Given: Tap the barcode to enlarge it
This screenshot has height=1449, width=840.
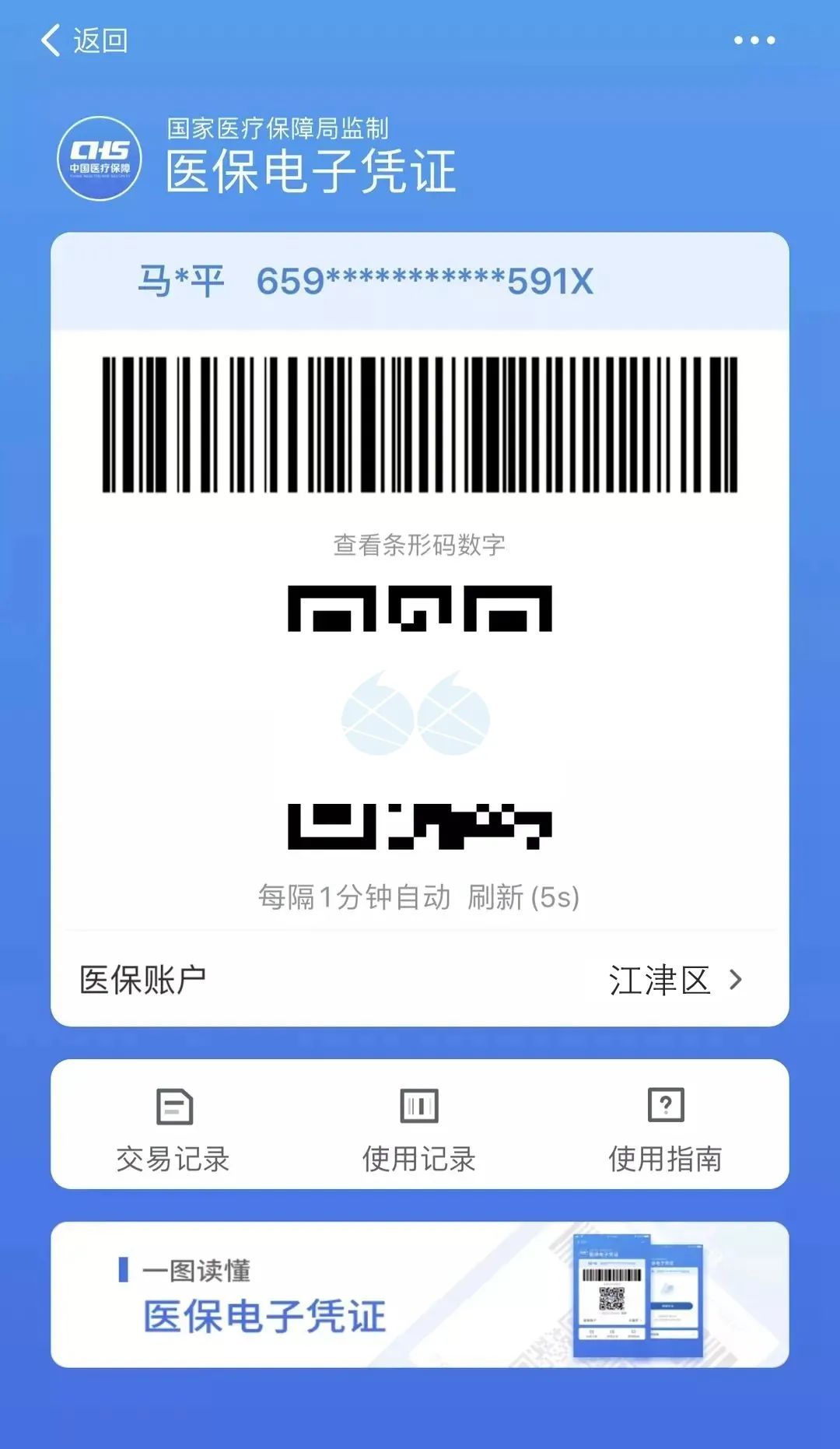Looking at the screenshot, I should [x=420, y=424].
